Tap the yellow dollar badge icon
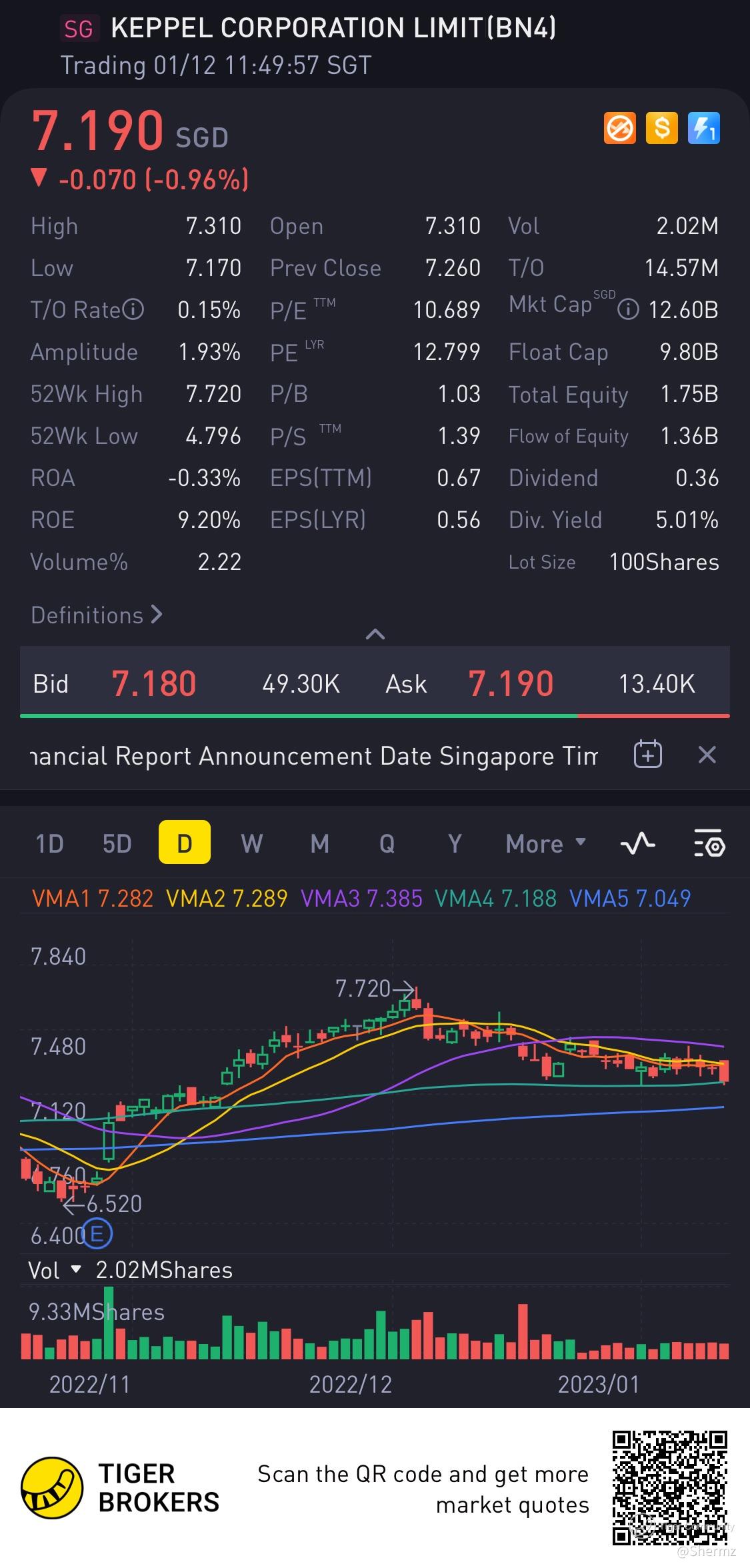The height and width of the screenshot is (1568, 750). [x=661, y=128]
